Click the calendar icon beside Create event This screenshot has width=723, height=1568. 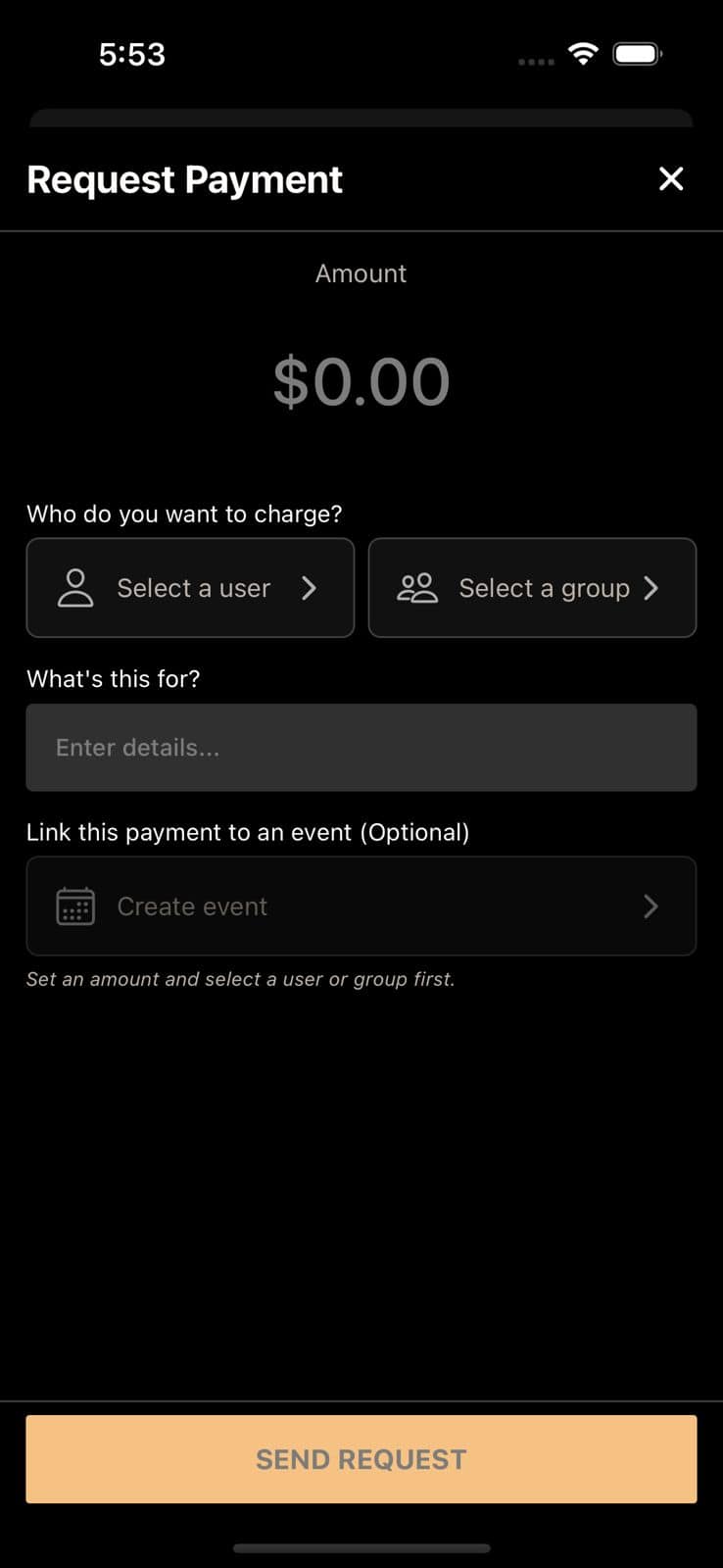click(x=75, y=906)
